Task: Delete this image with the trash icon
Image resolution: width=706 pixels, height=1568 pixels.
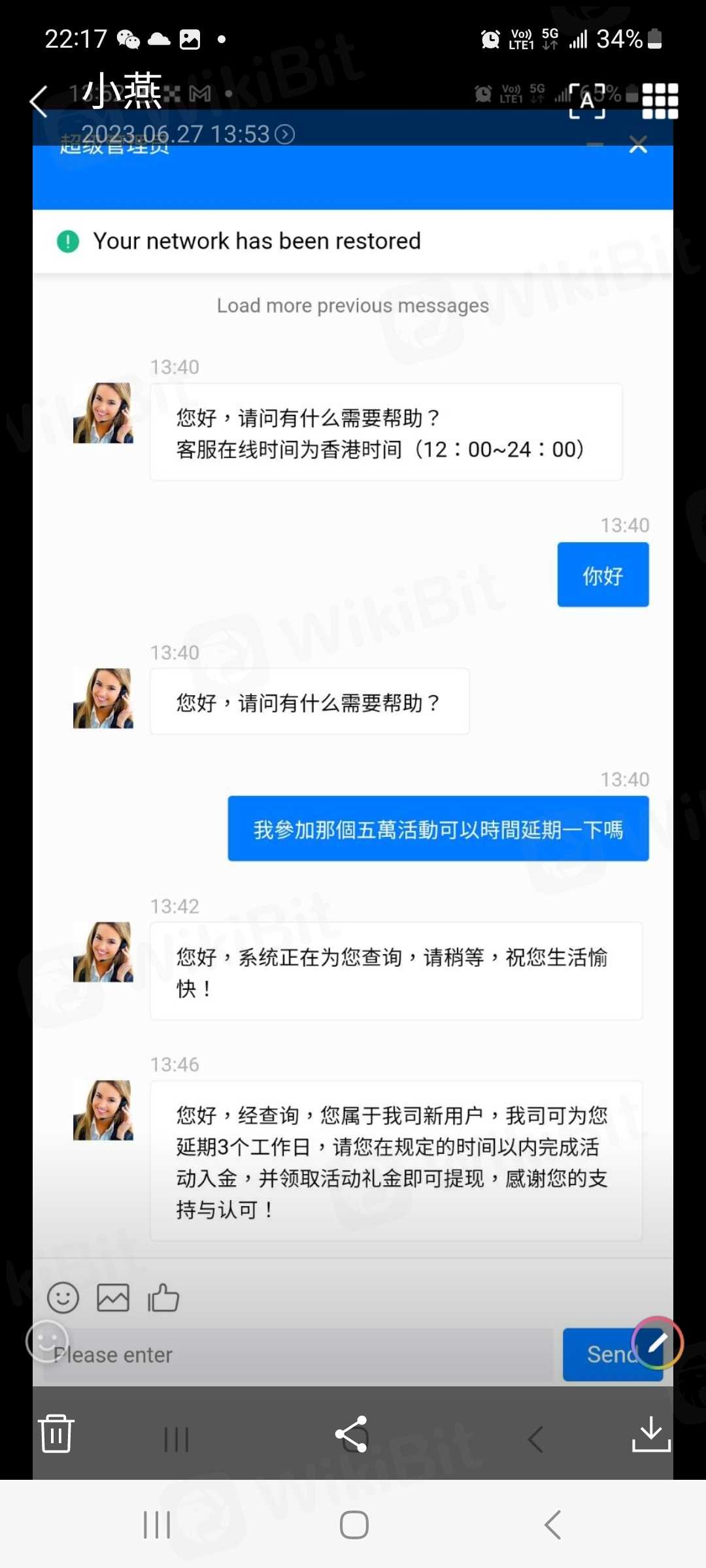Action: 56,1433
